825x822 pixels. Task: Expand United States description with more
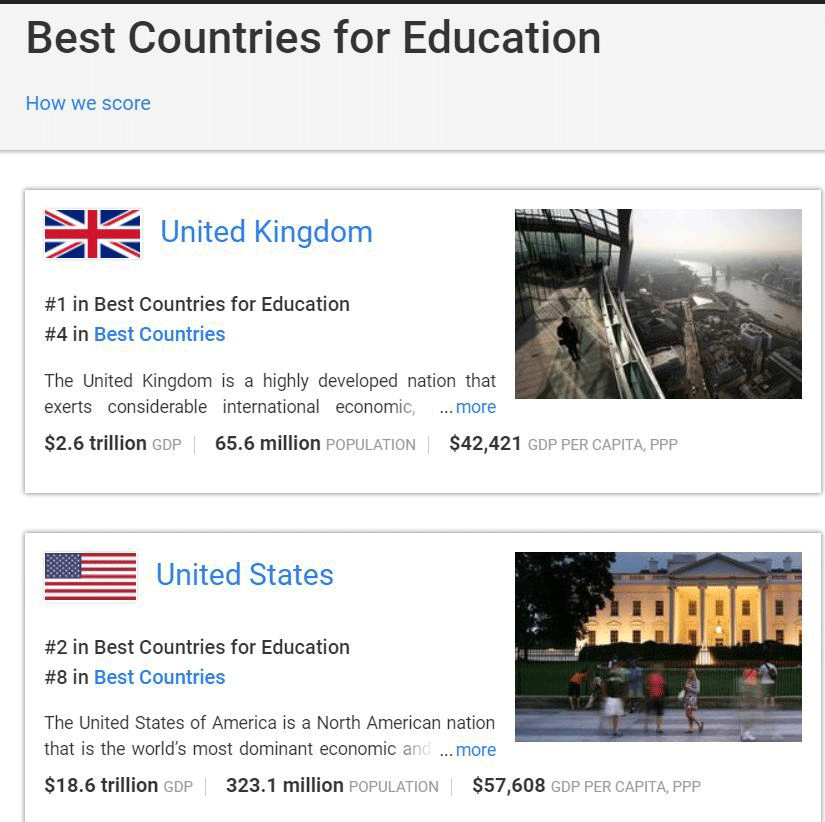pos(475,749)
